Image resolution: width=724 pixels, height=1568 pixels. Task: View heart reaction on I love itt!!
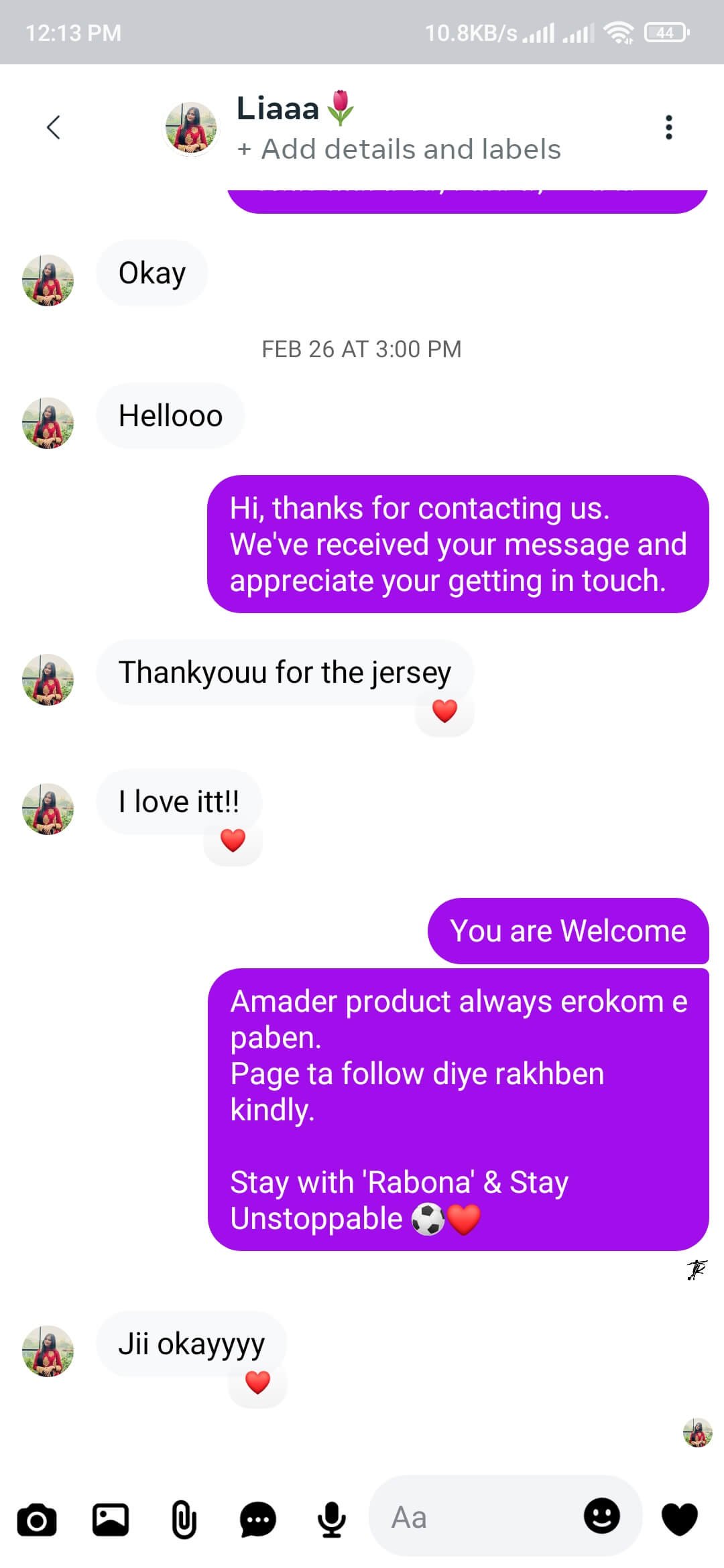[x=233, y=840]
